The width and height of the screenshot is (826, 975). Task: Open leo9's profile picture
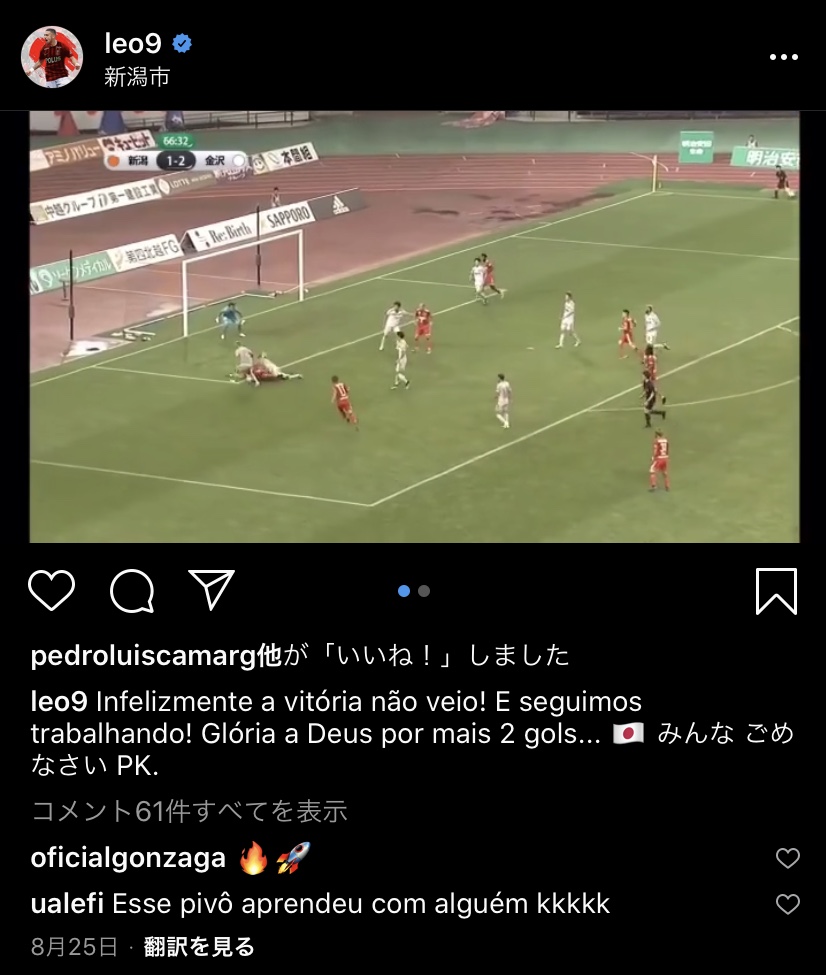tap(51, 56)
